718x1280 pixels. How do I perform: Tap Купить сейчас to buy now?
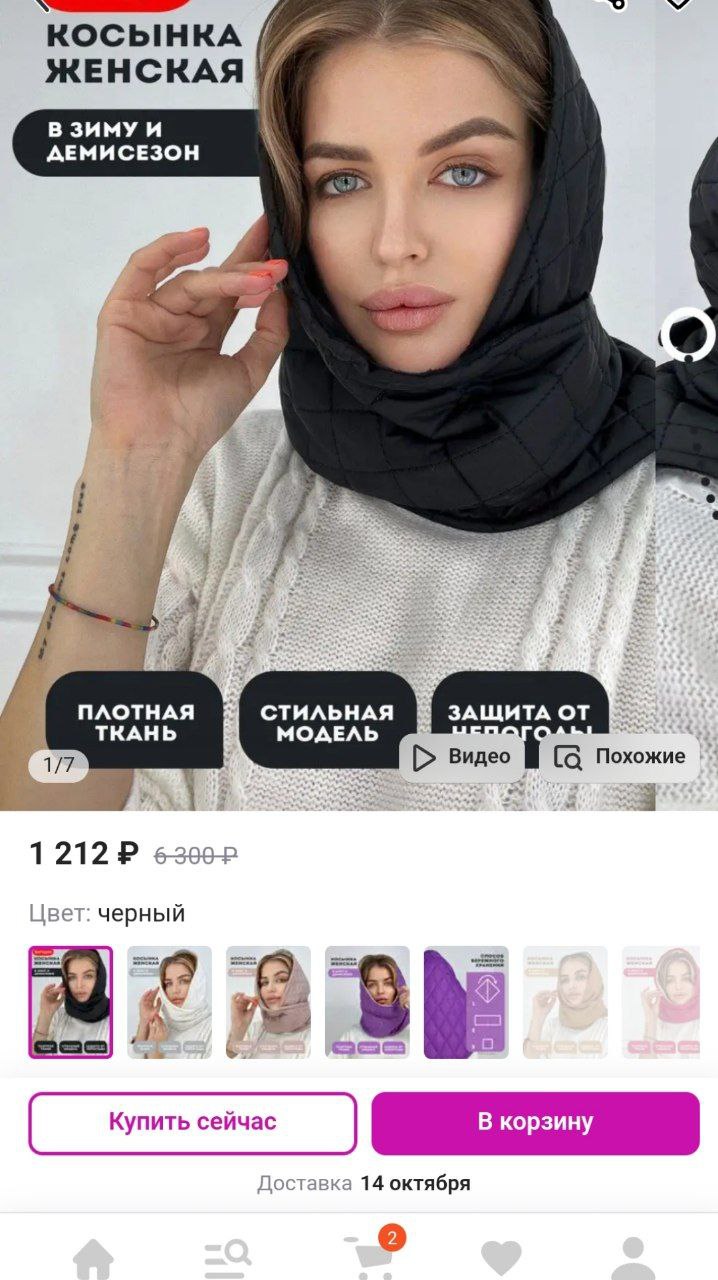[x=192, y=1122]
